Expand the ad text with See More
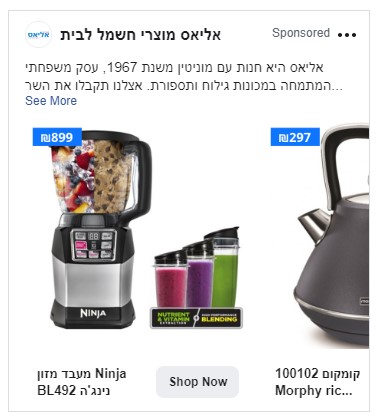This screenshot has height=419, width=376. click(x=51, y=101)
